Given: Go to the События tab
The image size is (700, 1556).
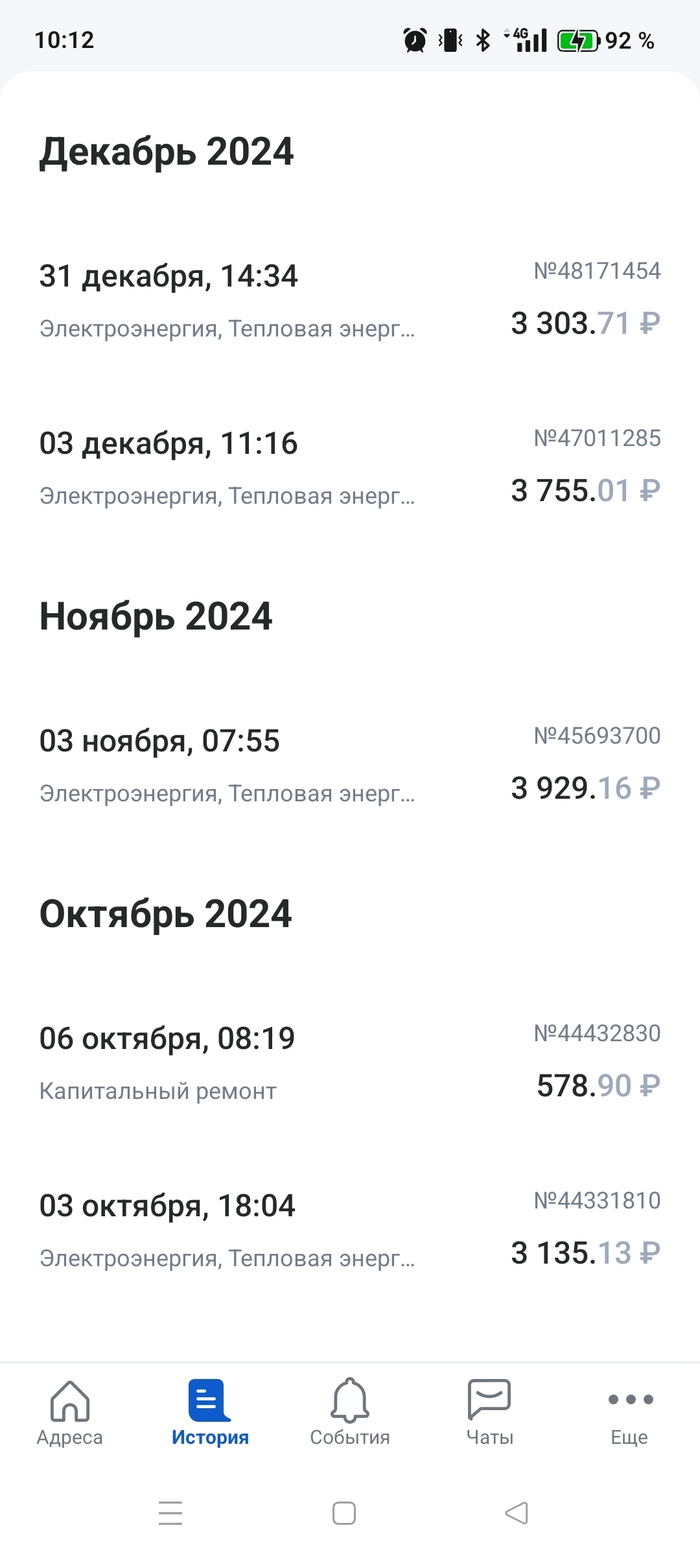Looking at the screenshot, I should [350, 1413].
